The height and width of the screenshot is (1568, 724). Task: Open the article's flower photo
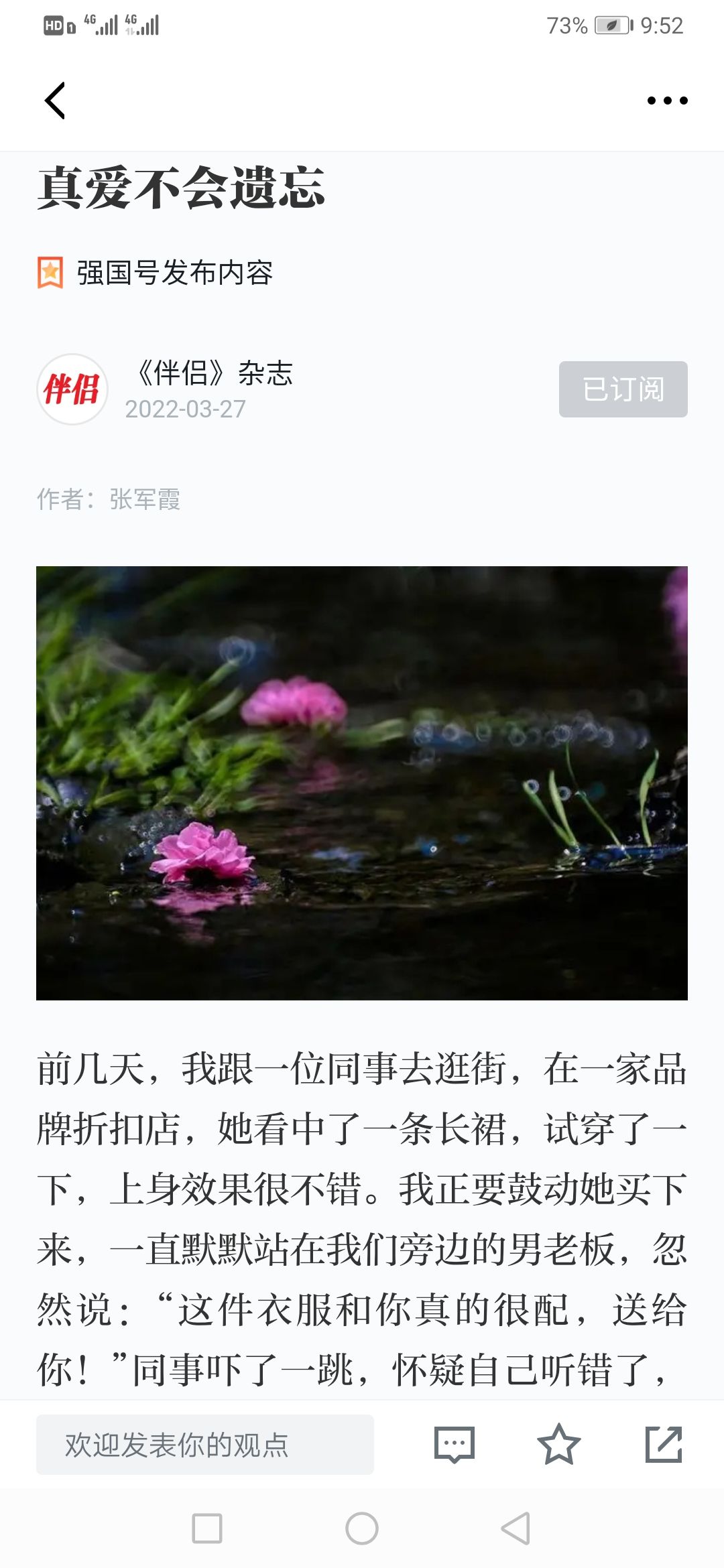(362, 783)
